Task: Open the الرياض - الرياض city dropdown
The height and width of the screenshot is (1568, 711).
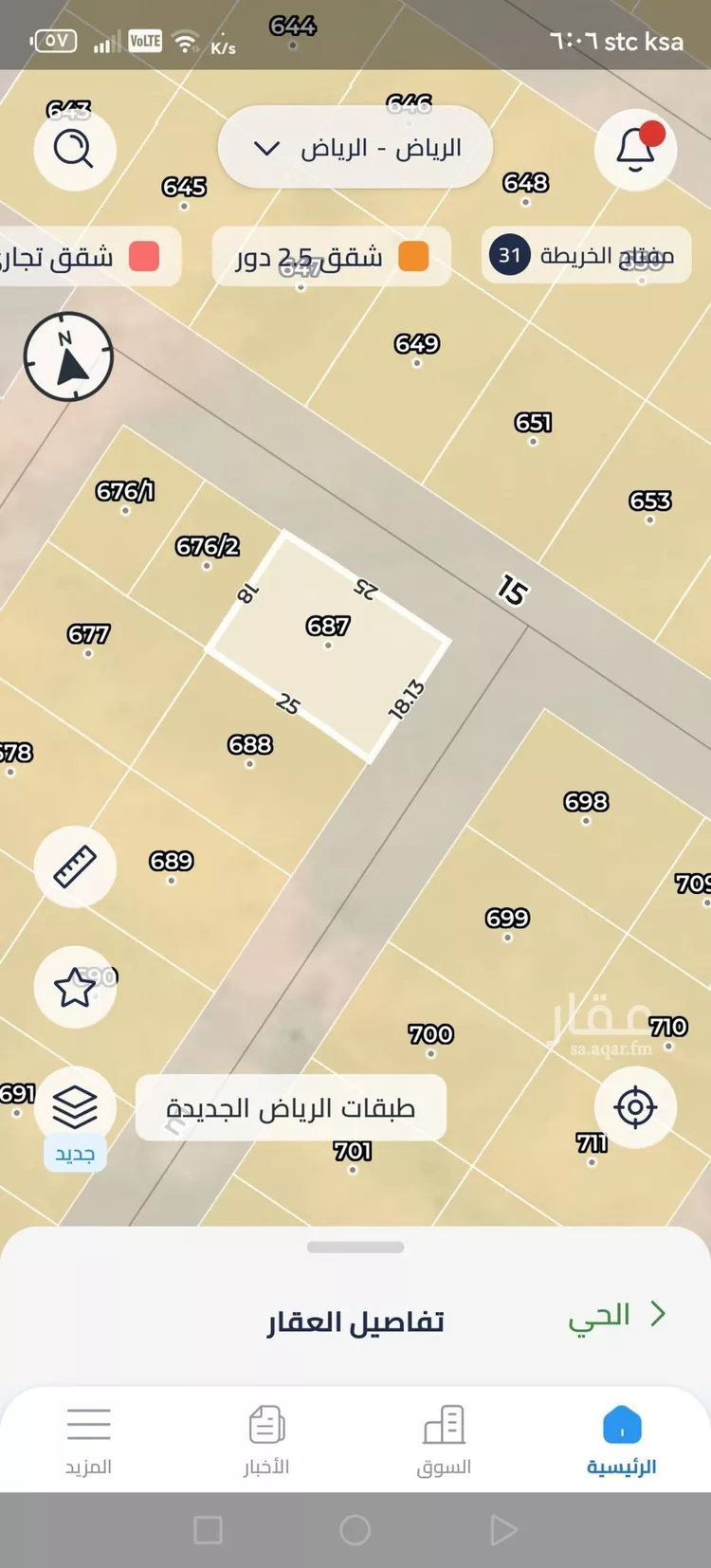Action: click(355, 147)
